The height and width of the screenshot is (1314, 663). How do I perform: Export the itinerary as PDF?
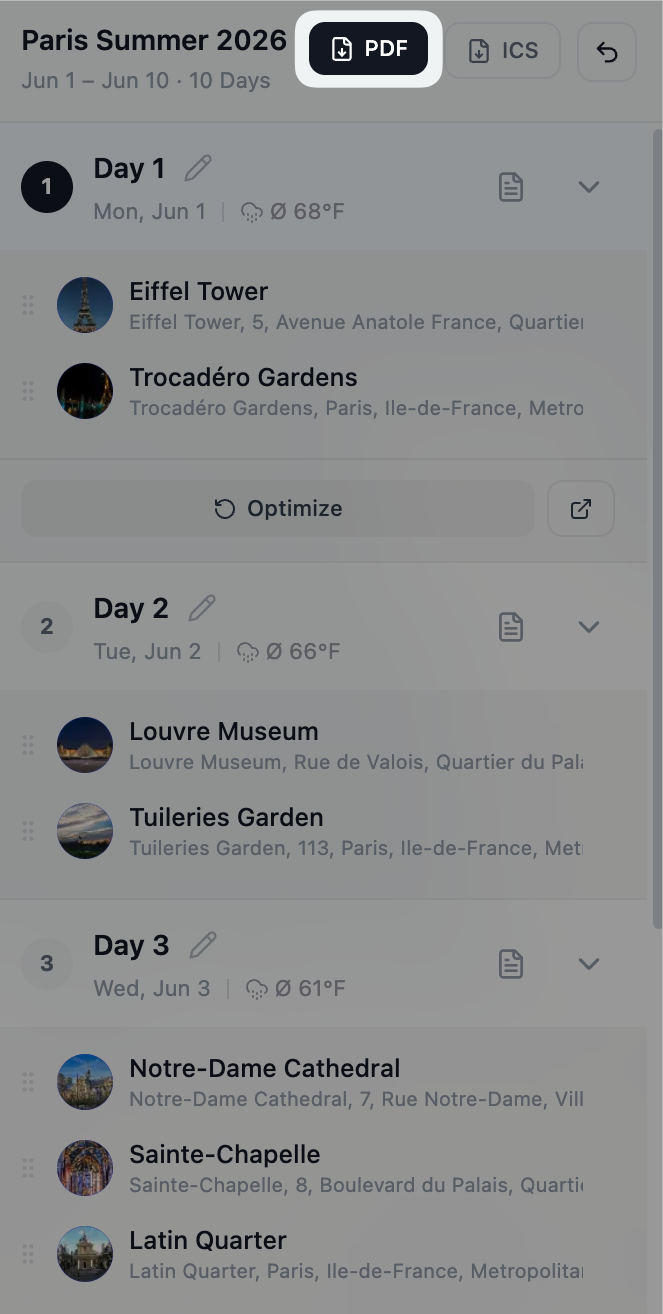[x=368, y=49]
